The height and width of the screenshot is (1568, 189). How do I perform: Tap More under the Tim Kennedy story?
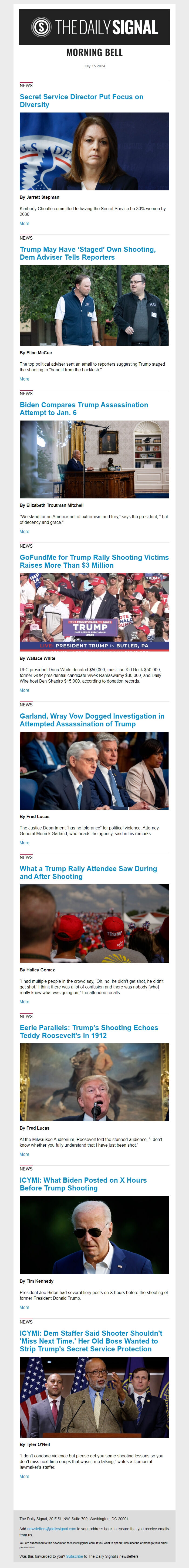[24, 1307]
